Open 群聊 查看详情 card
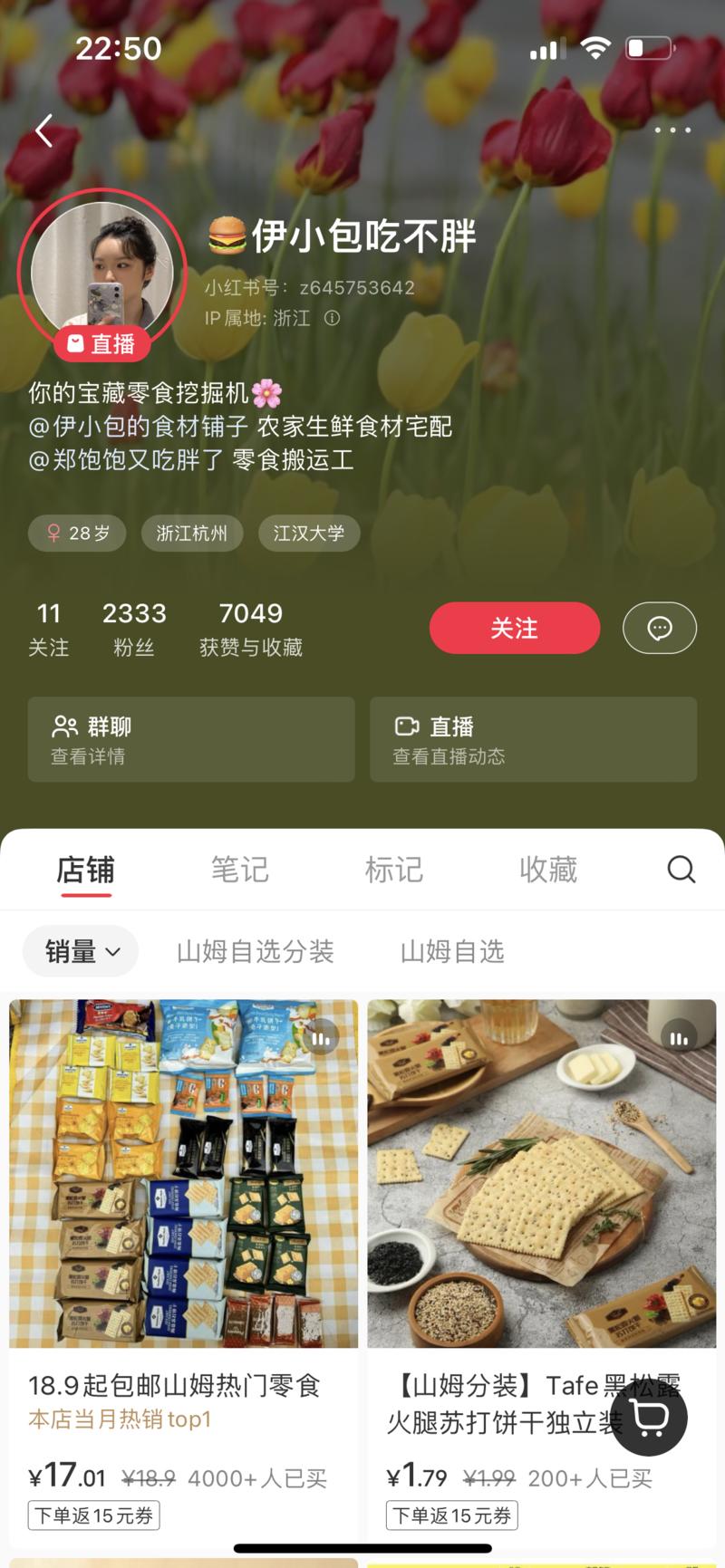725x1568 pixels. 190,739
